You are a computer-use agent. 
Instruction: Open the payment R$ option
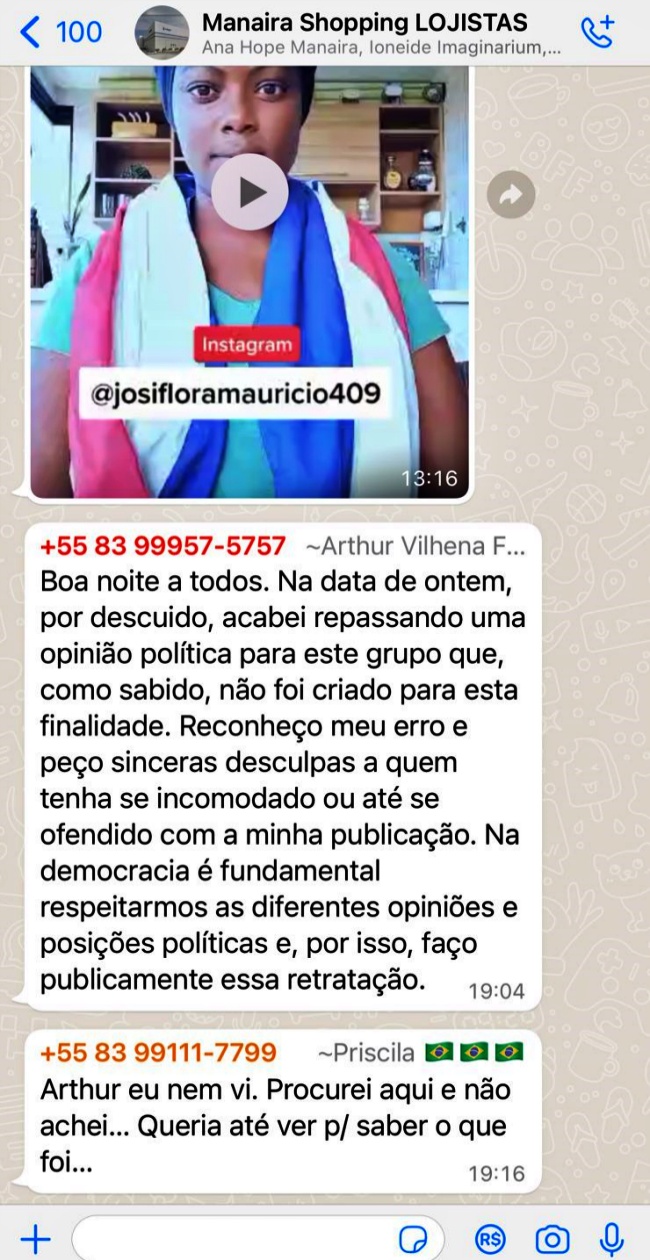click(490, 1239)
